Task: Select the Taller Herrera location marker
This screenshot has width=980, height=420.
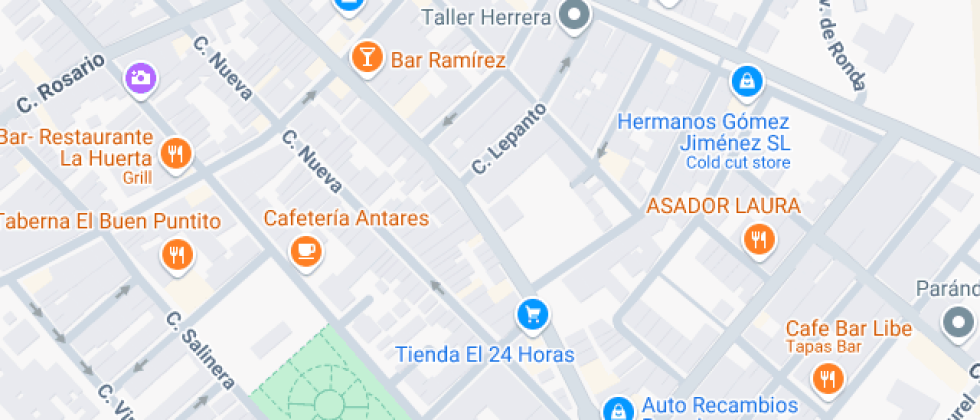Action: tap(574, 16)
